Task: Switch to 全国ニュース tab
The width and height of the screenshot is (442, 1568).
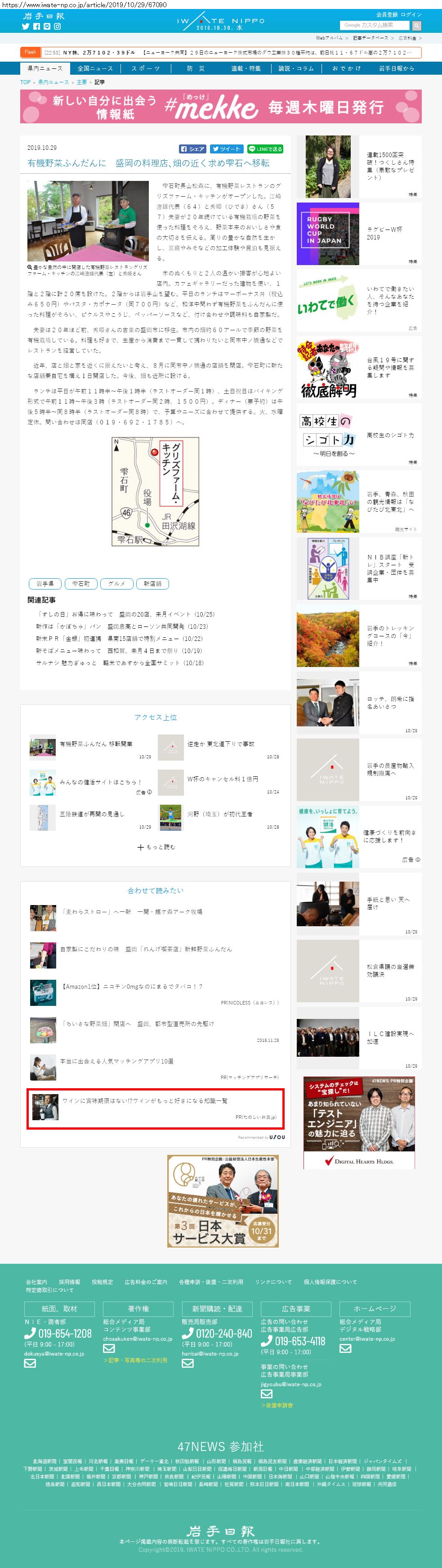Action: click(95, 69)
